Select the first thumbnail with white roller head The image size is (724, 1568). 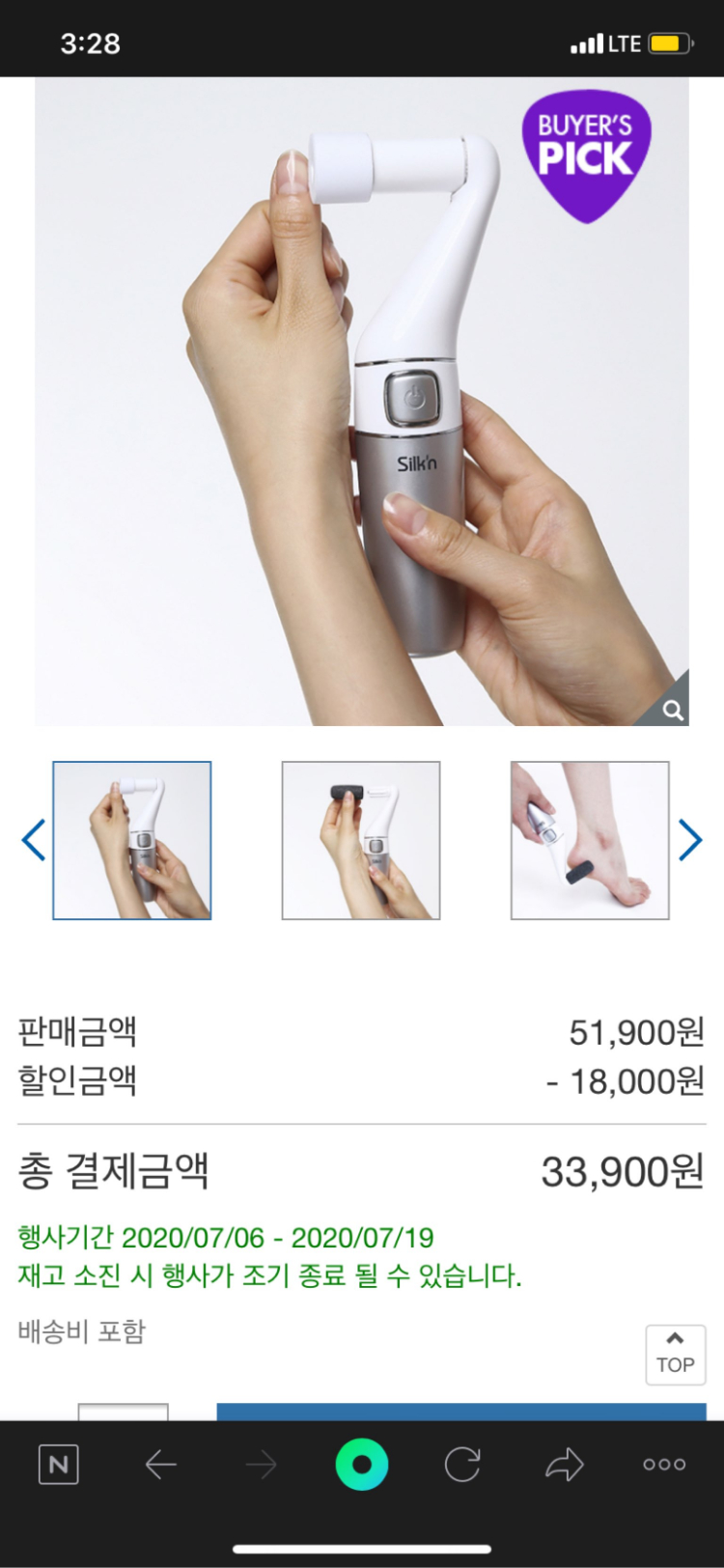tap(132, 840)
